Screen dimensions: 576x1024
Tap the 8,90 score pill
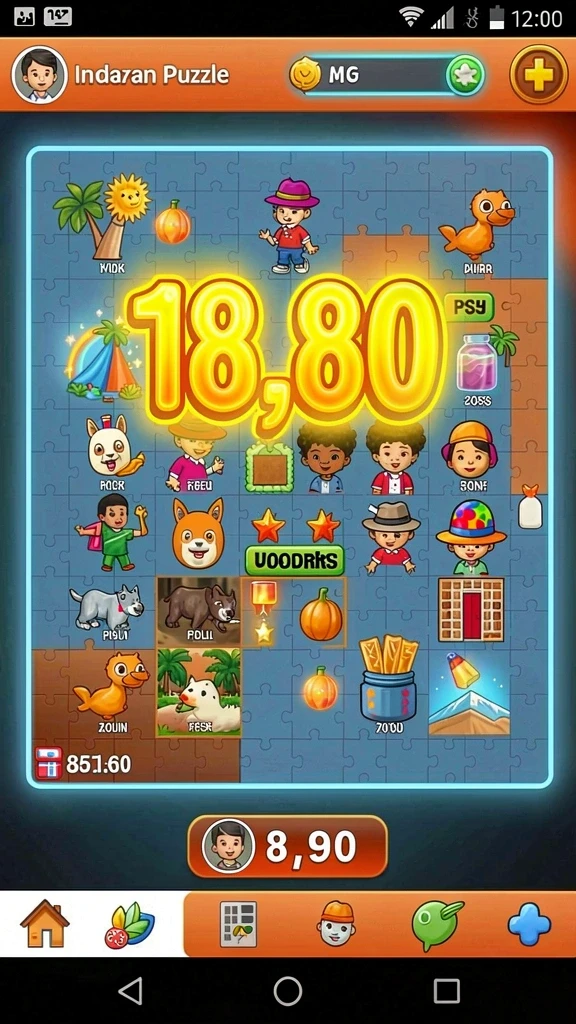click(x=287, y=846)
